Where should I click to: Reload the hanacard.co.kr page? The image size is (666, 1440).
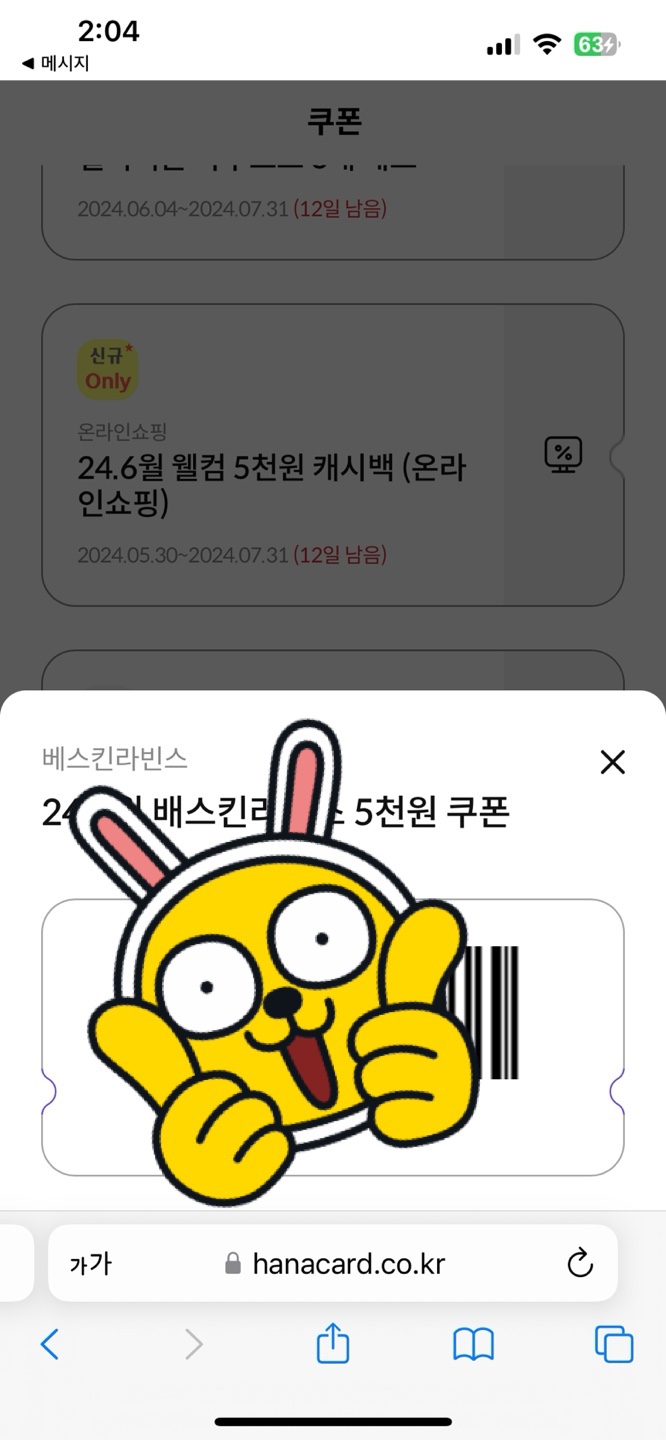point(580,1264)
